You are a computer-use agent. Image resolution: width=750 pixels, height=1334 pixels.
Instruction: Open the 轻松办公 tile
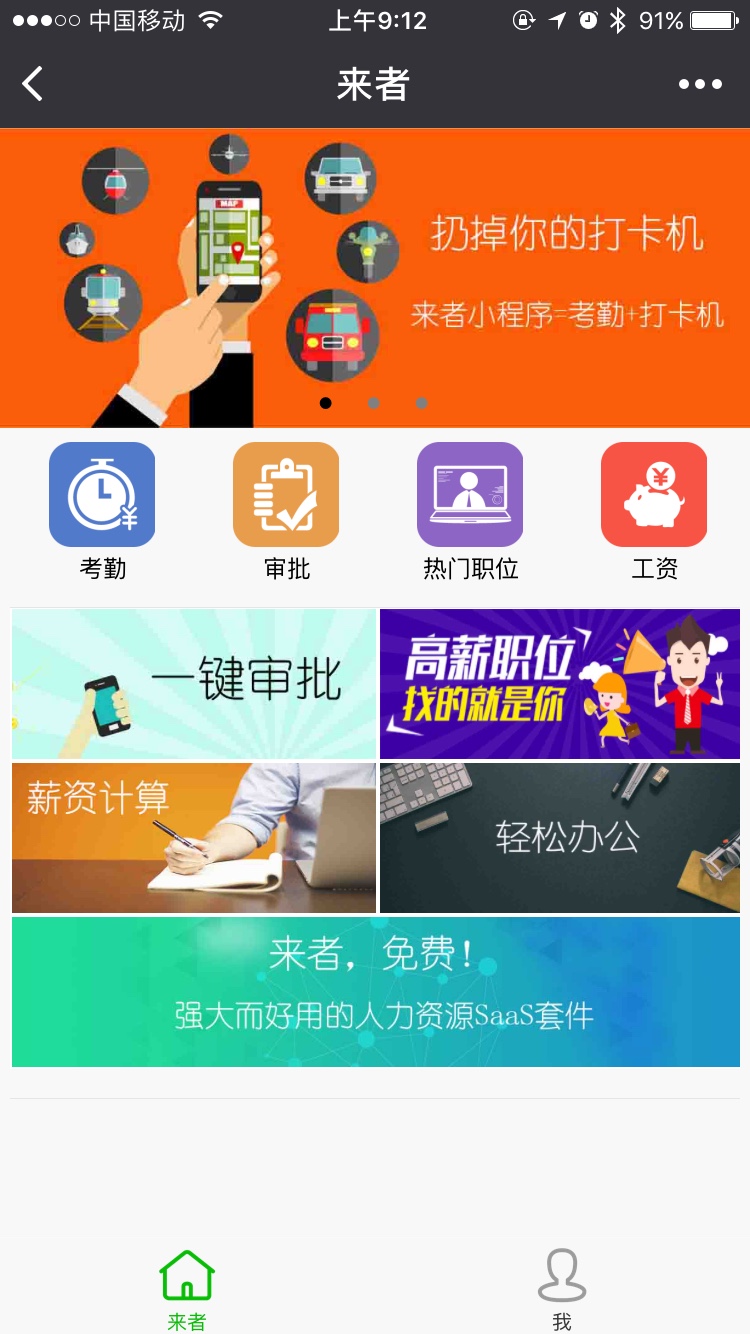pyautogui.click(x=560, y=838)
